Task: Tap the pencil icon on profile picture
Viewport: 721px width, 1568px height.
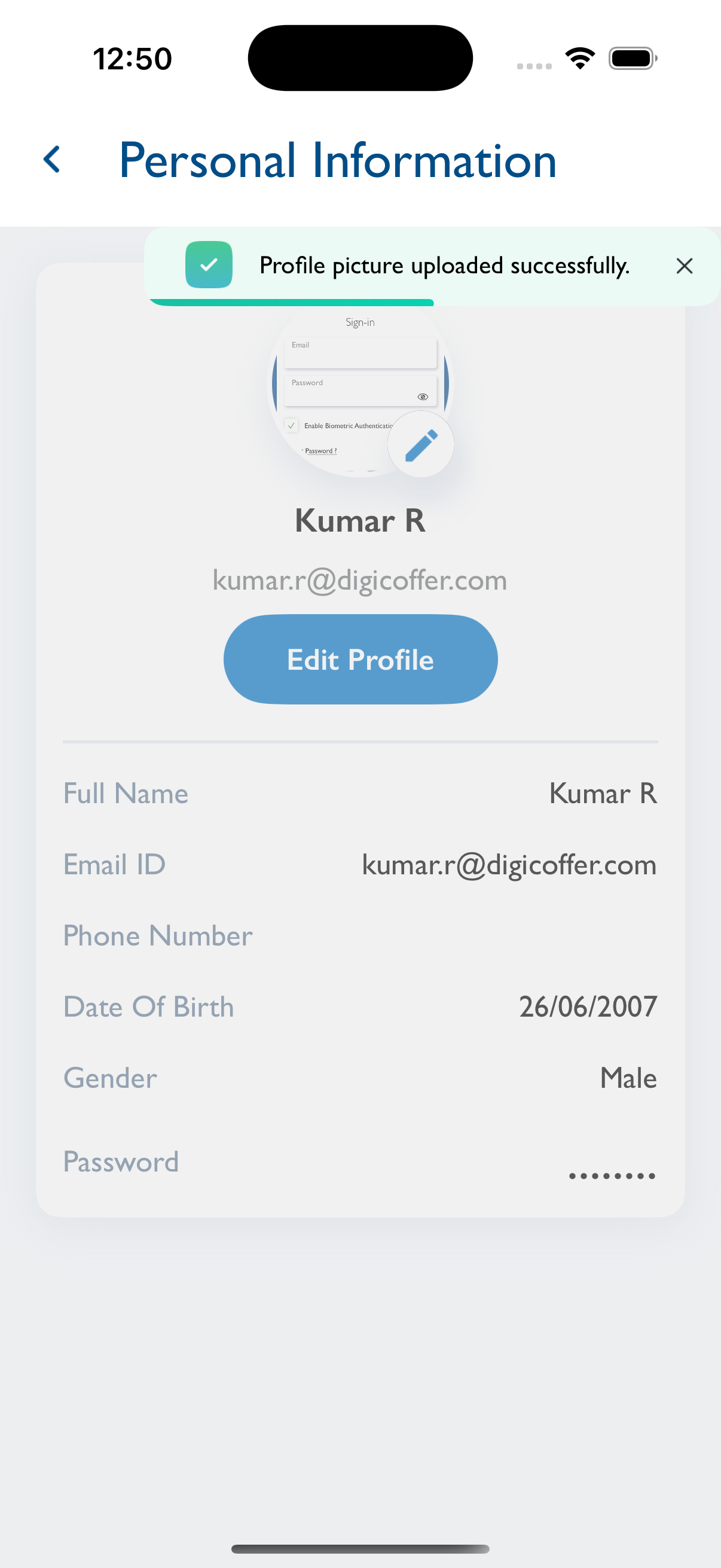Action: (x=421, y=444)
